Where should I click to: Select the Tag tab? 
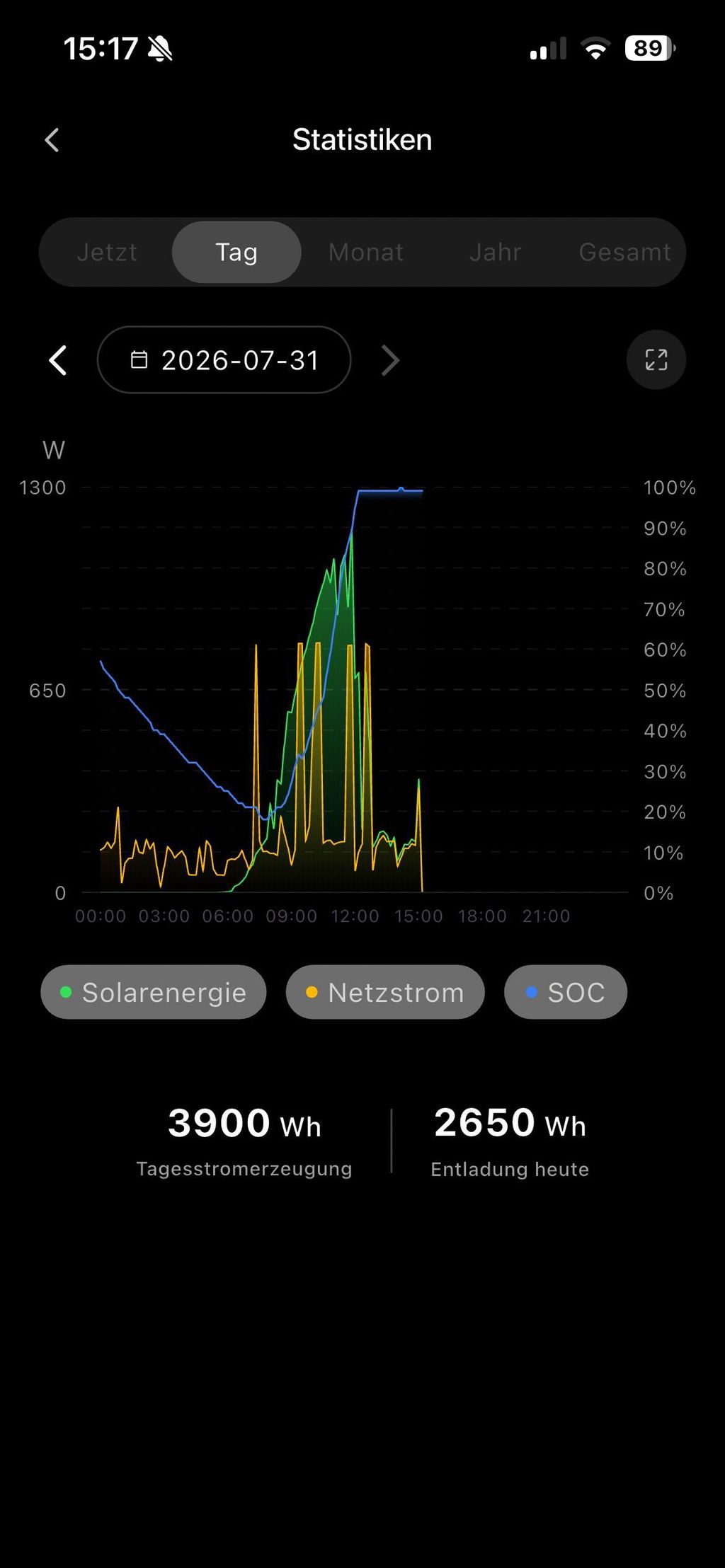tap(236, 252)
